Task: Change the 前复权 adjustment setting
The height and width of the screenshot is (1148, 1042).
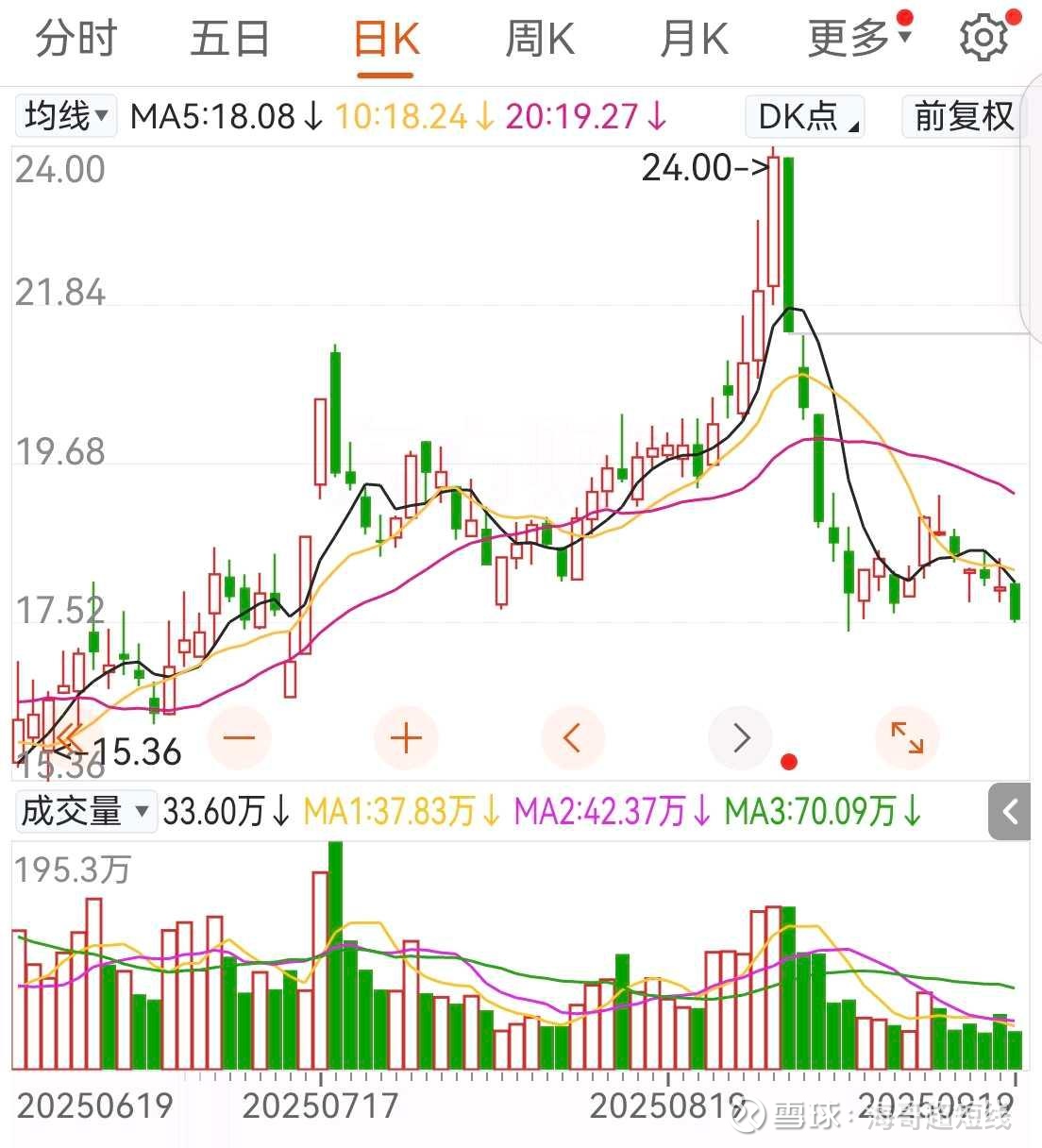Action: coord(963,116)
